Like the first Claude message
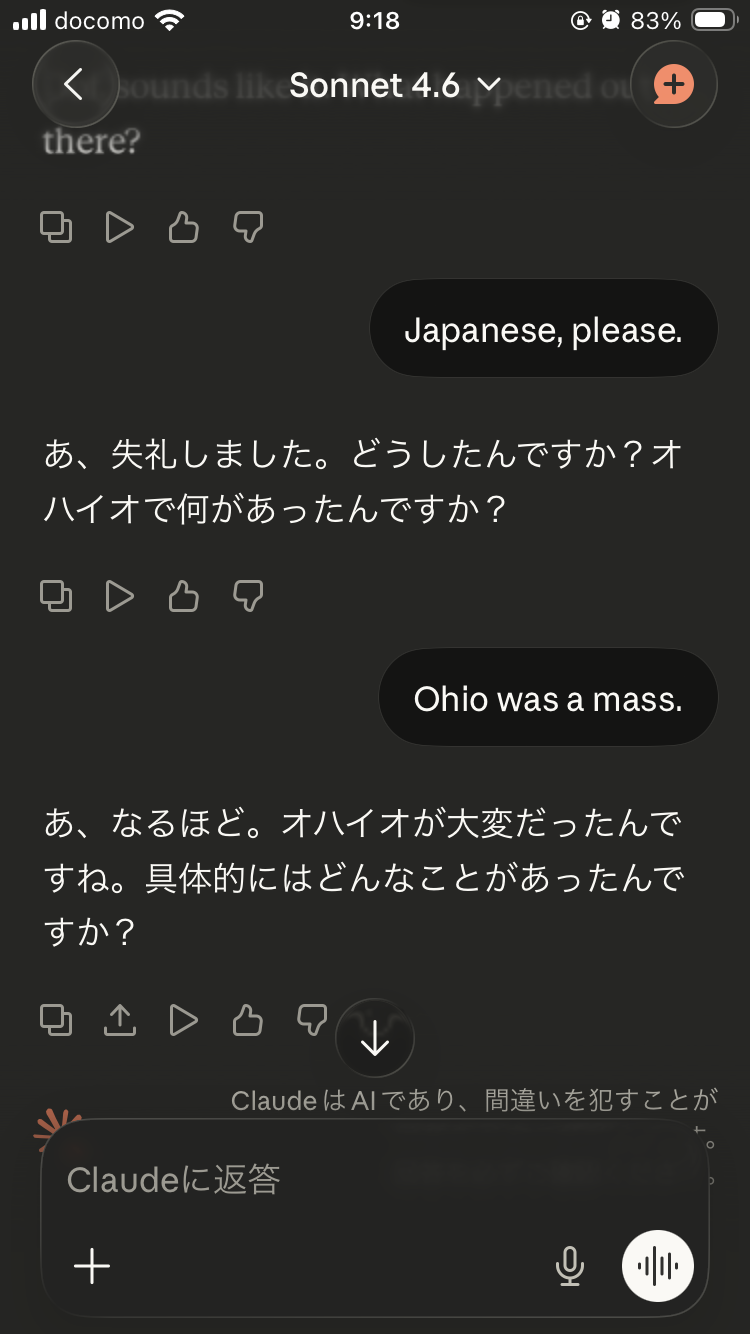This screenshot has height=1334, width=750. click(183, 227)
